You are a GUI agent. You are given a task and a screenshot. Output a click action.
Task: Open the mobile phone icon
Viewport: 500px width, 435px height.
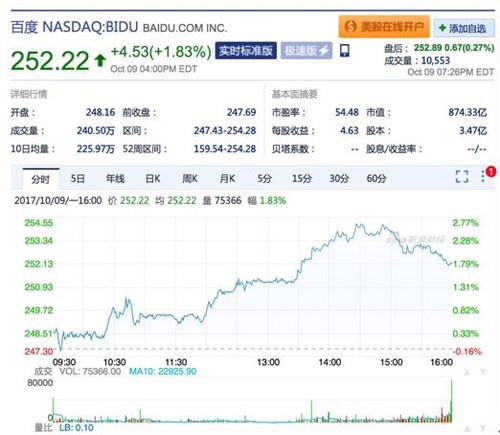point(345,51)
